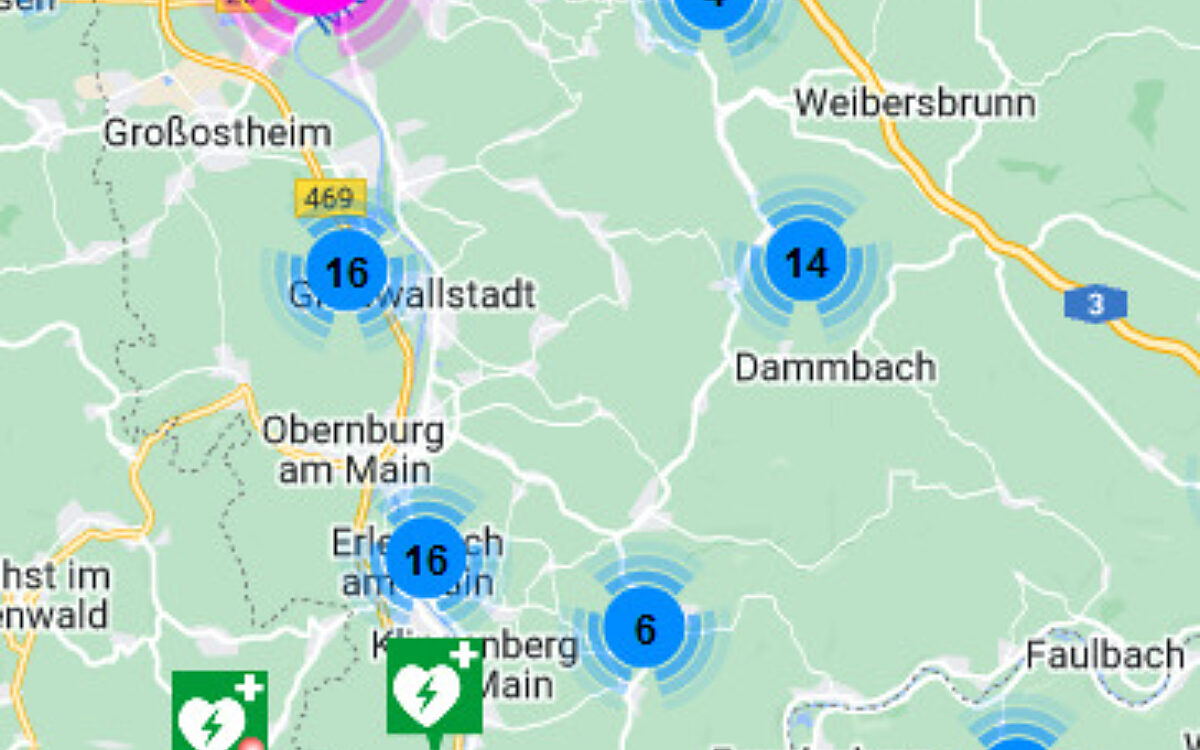Screen dimensions: 1200x750
Task: Open the defibrillator marker at Klingenberg am Main
Action: 434,688
